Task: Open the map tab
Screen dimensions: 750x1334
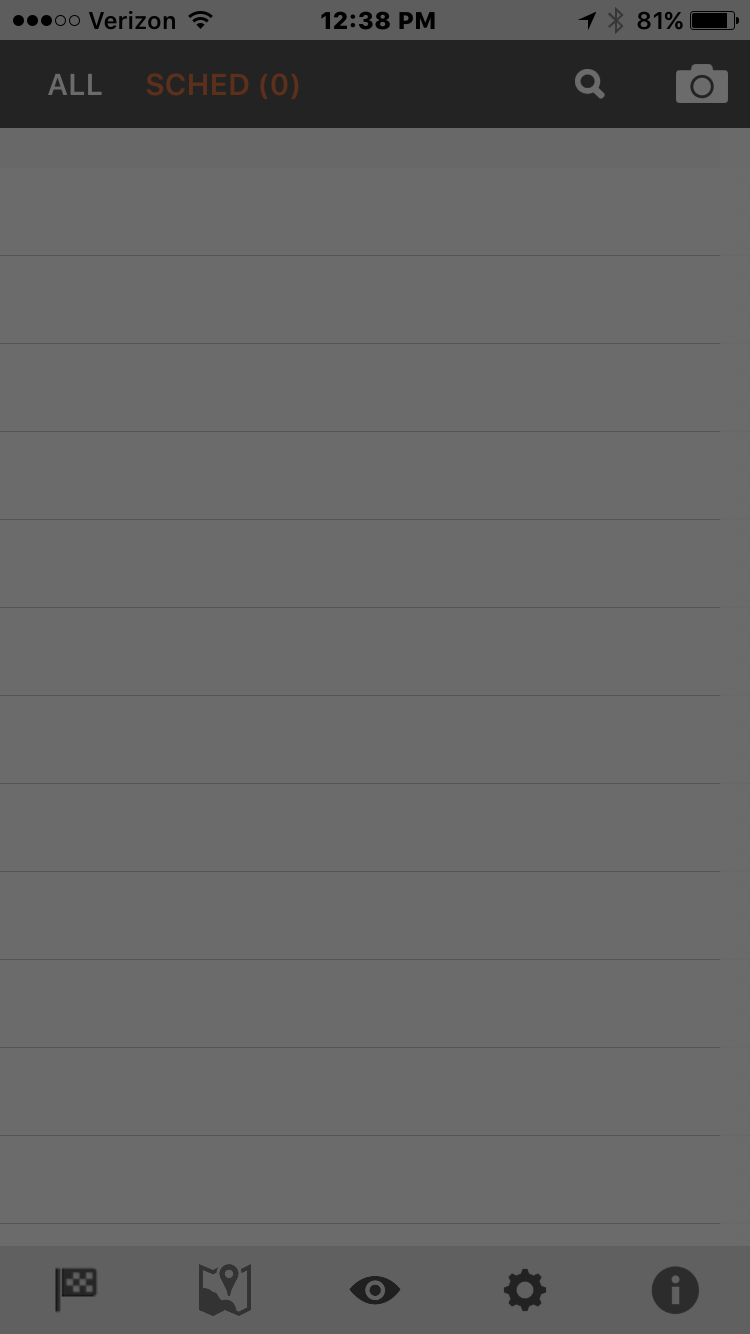Action: pyautogui.click(x=225, y=1290)
